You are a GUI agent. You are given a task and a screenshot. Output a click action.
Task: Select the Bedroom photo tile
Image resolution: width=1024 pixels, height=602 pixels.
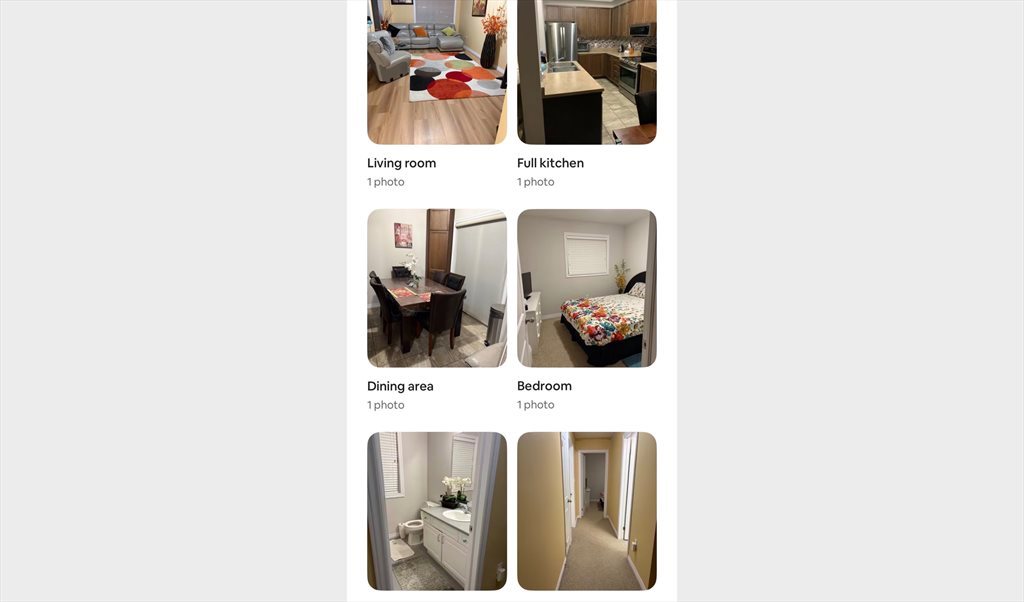click(586, 288)
